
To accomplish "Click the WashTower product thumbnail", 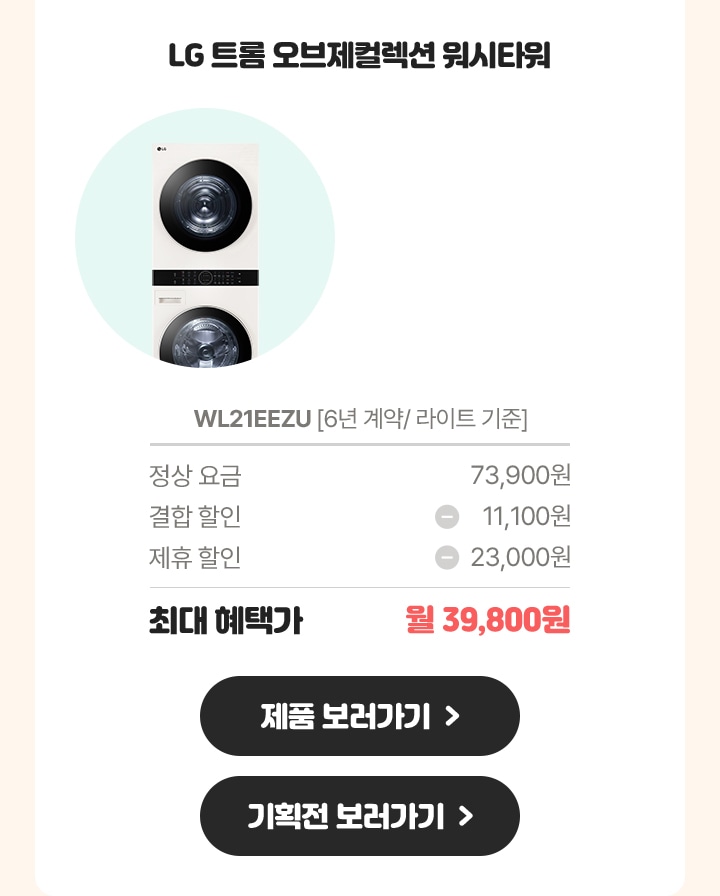I will pyautogui.click(x=205, y=238).
